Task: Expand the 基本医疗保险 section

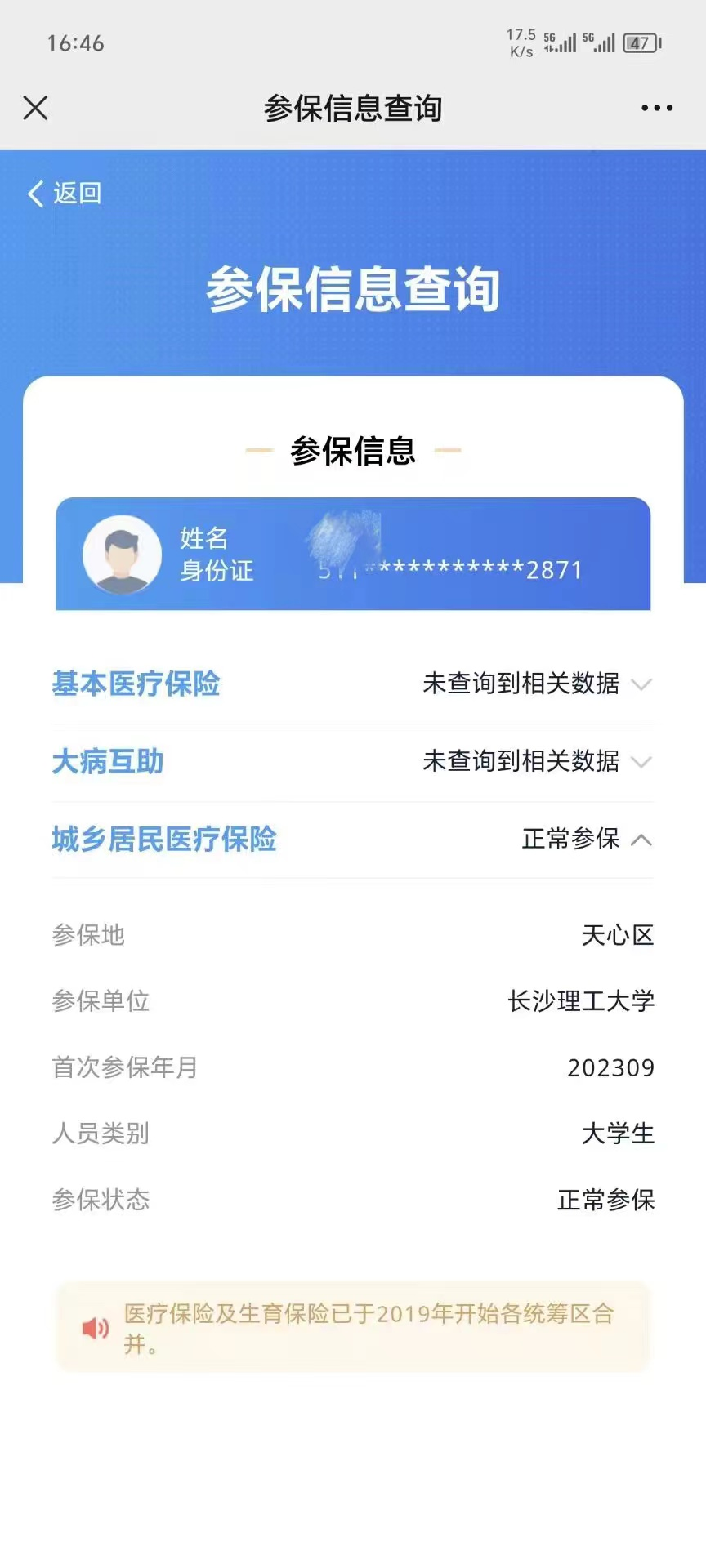Action: [641, 684]
